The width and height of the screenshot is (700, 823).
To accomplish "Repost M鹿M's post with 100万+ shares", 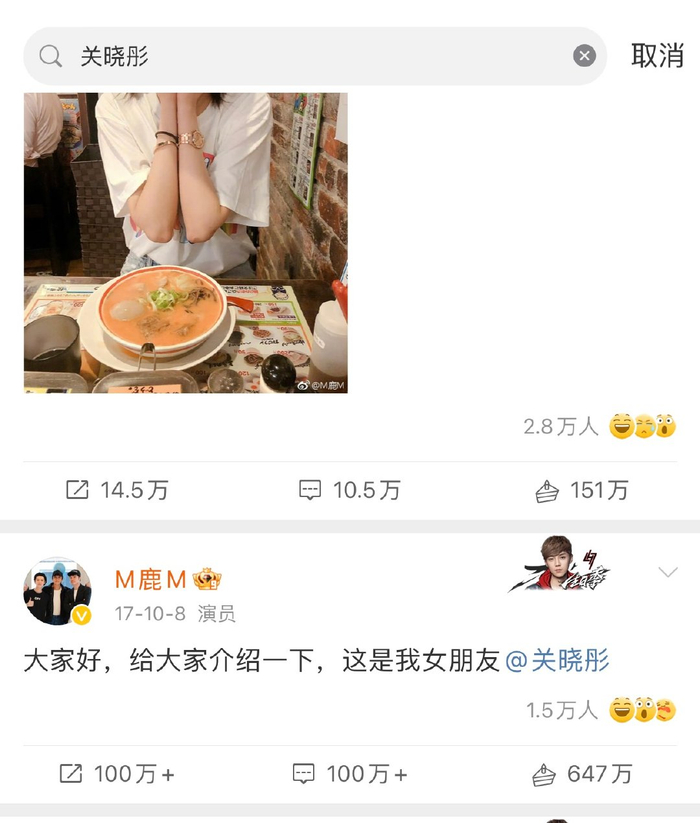I will click(117, 774).
